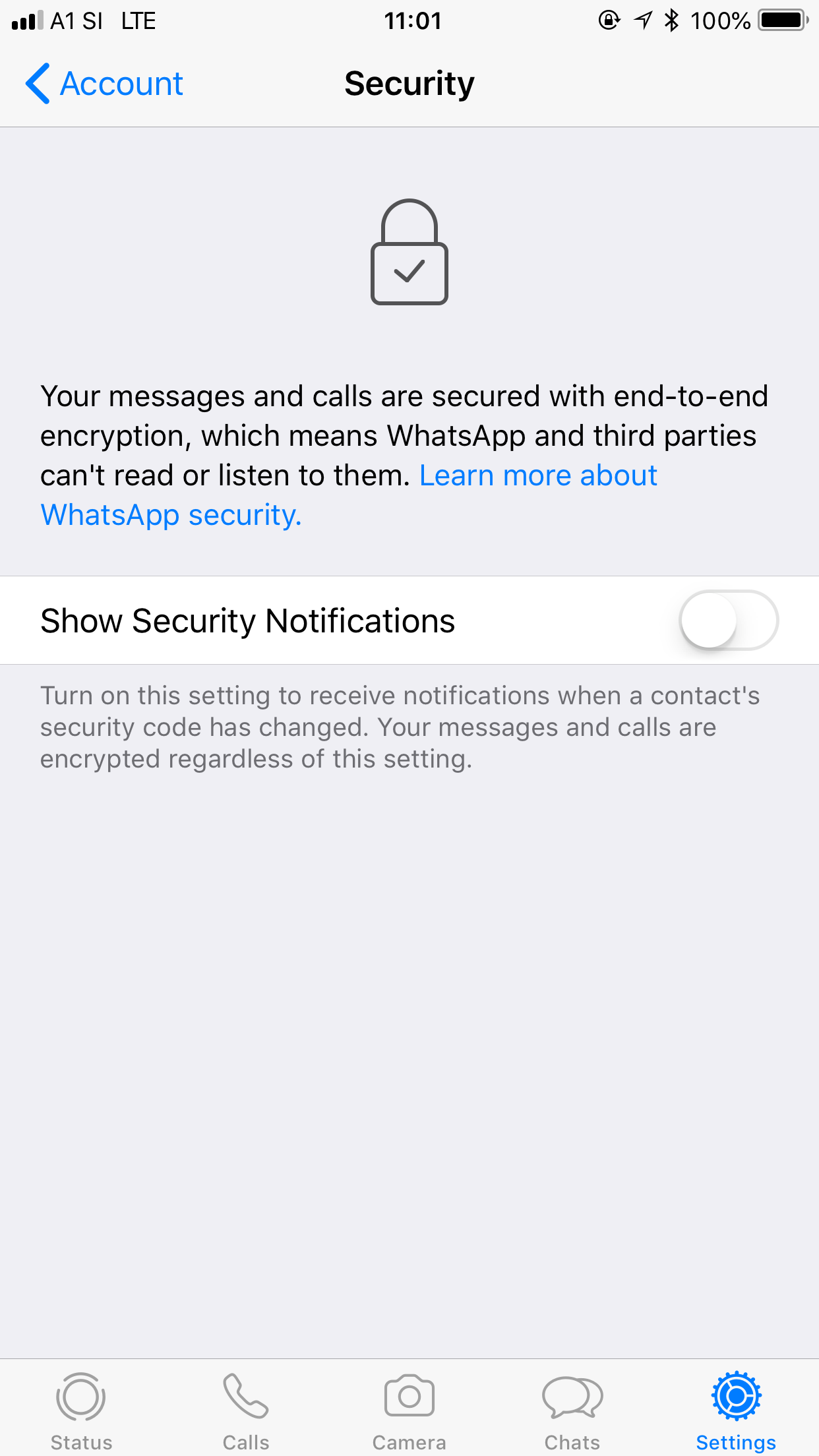This screenshot has width=819, height=1456.
Task: Open the Learn more about WhatsApp security link
Action: 537,476
